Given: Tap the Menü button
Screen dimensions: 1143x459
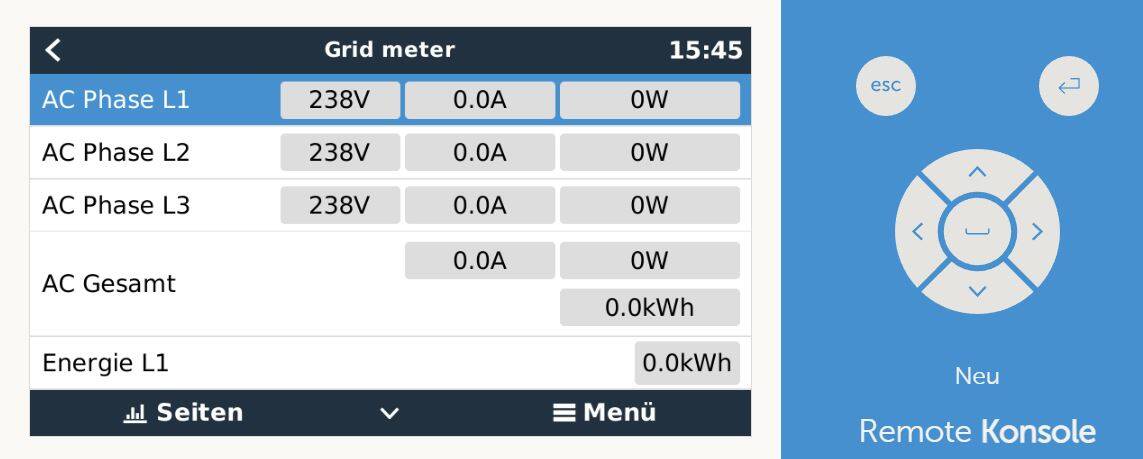Looking at the screenshot, I should [604, 412].
